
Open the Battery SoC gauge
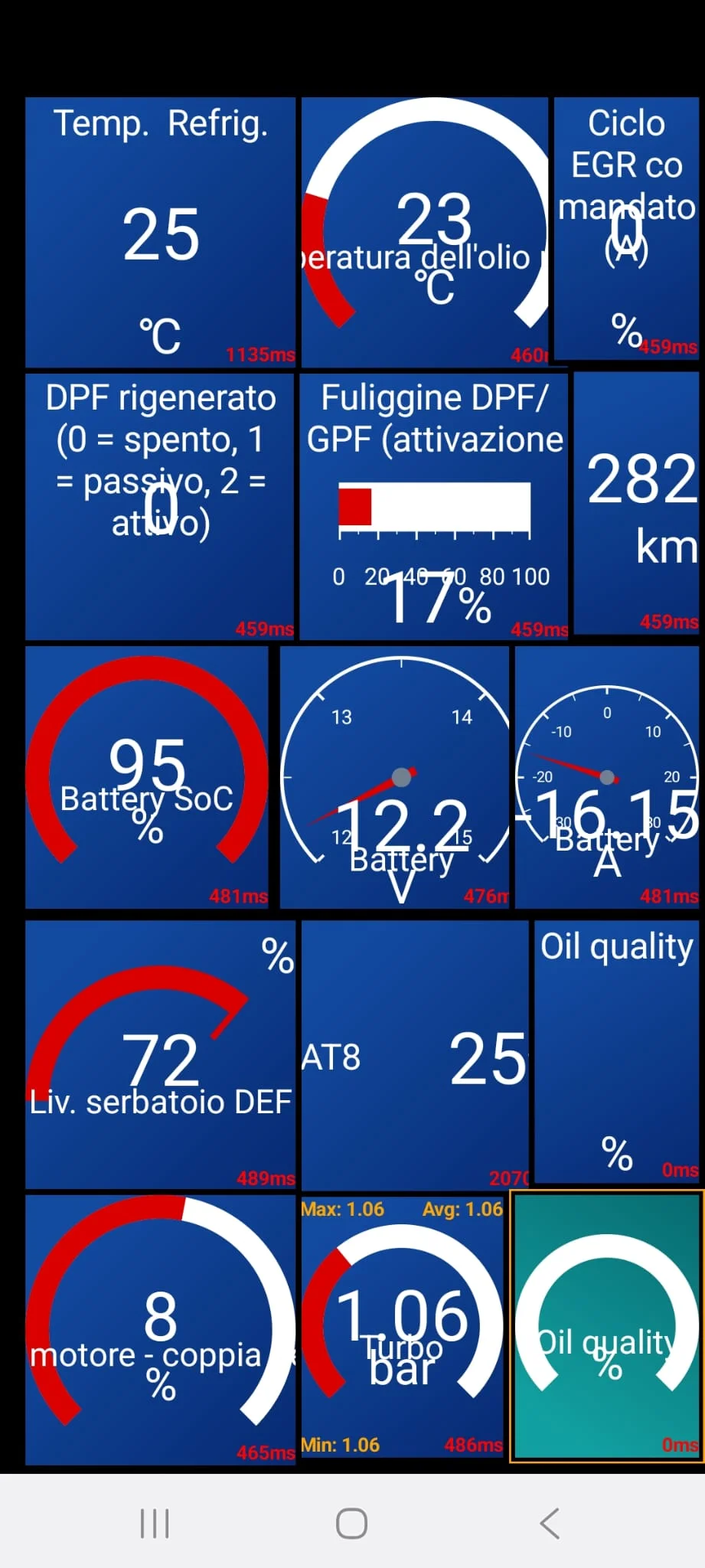click(x=147, y=777)
